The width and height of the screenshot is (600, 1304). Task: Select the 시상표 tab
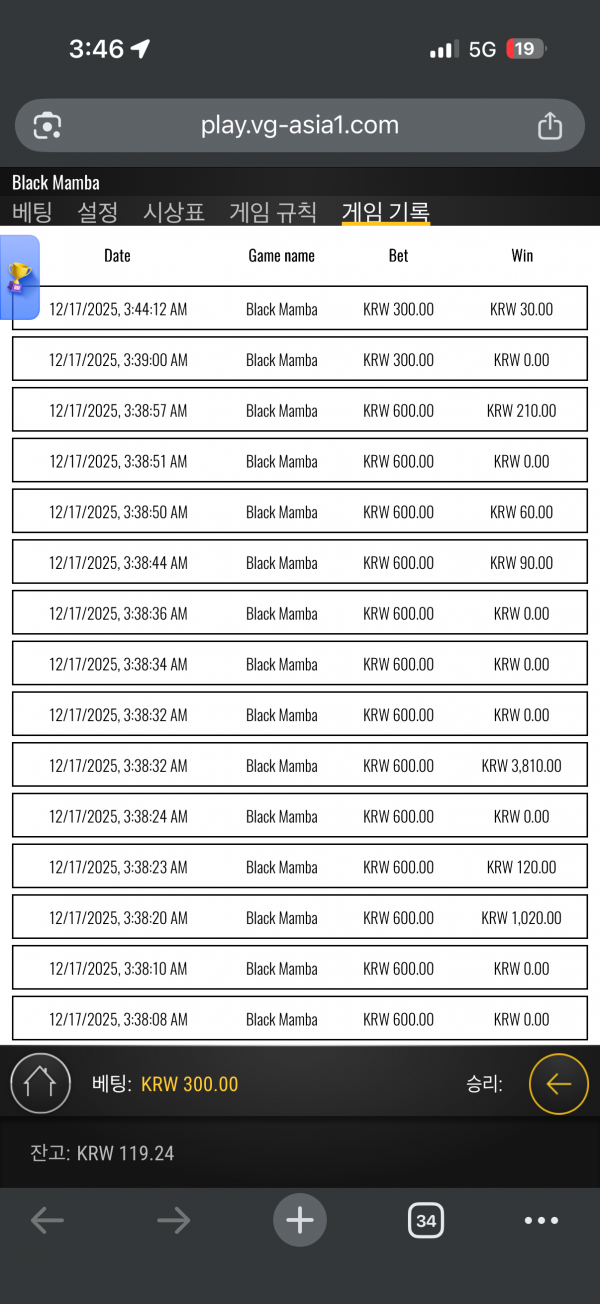pos(174,212)
